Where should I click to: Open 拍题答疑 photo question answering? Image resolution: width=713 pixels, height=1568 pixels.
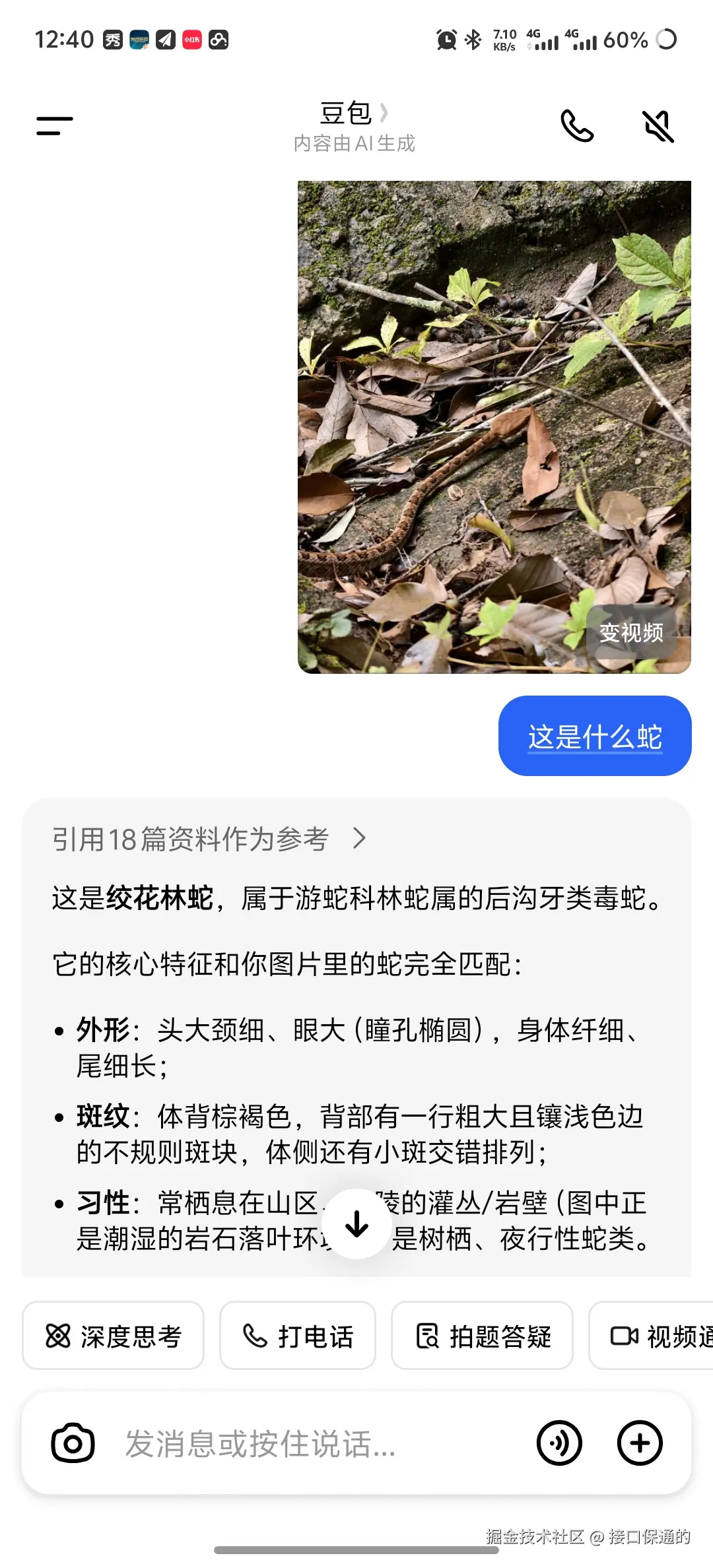[481, 1335]
